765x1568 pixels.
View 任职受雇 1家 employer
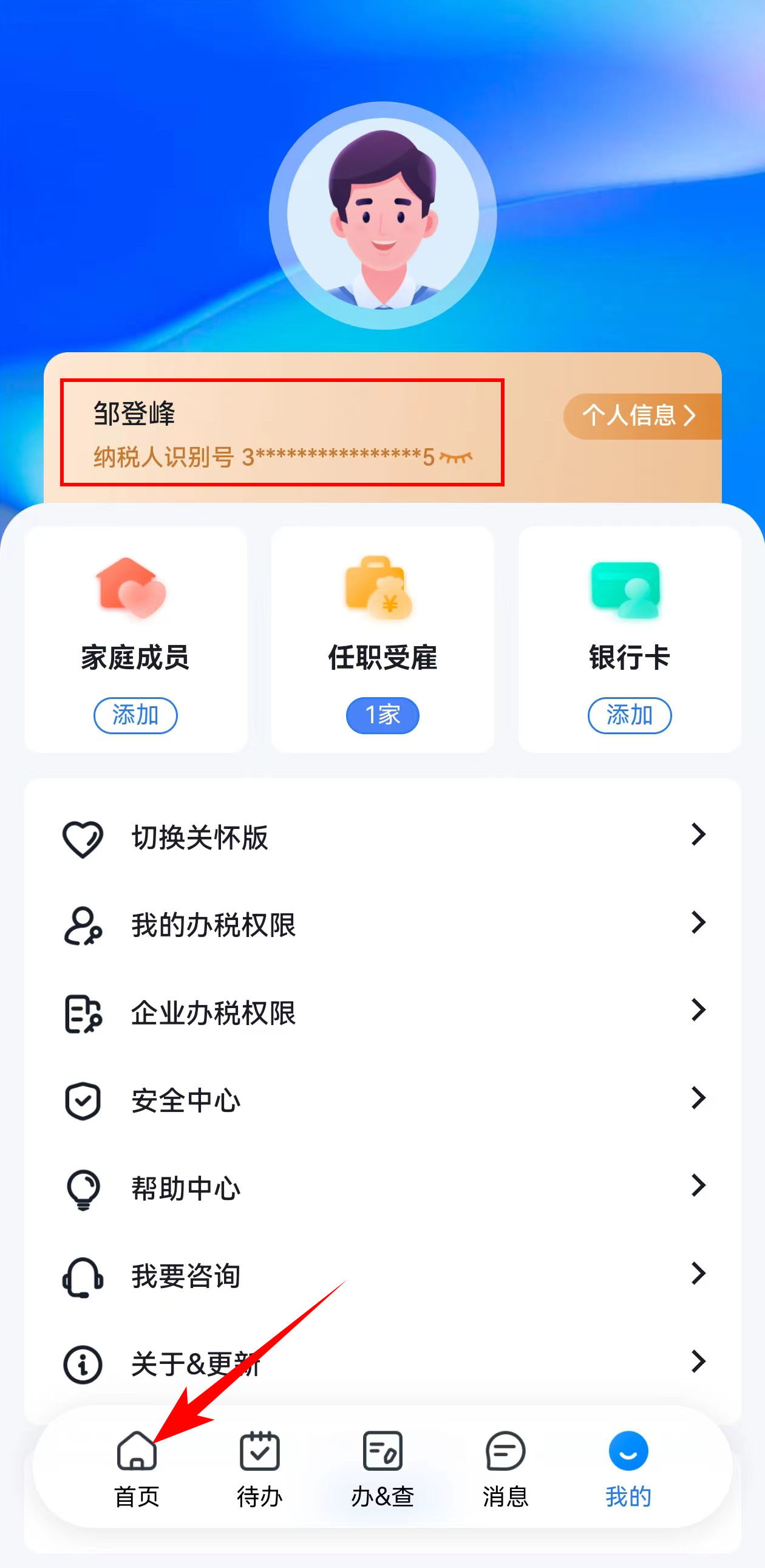click(x=382, y=715)
